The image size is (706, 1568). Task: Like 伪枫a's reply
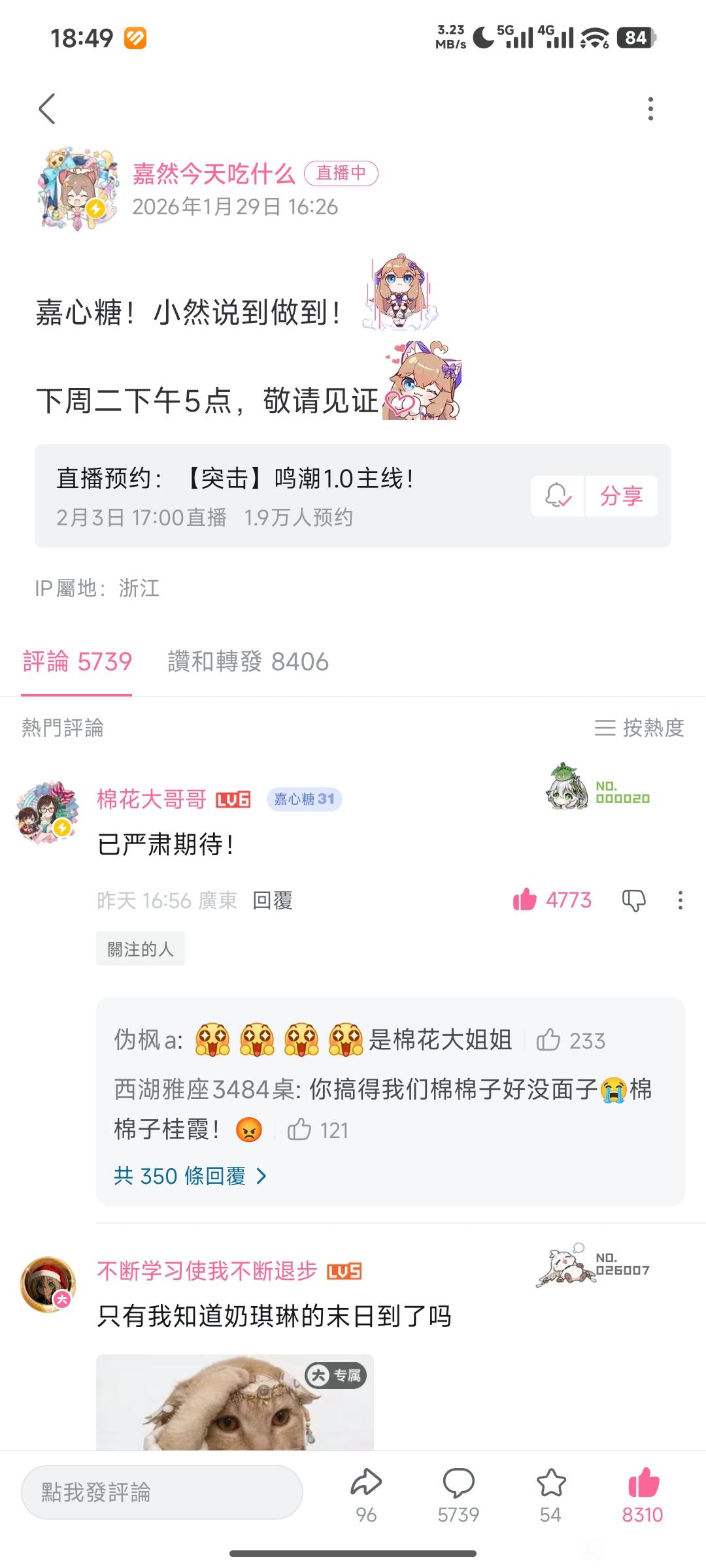[x=548, y=1039]
